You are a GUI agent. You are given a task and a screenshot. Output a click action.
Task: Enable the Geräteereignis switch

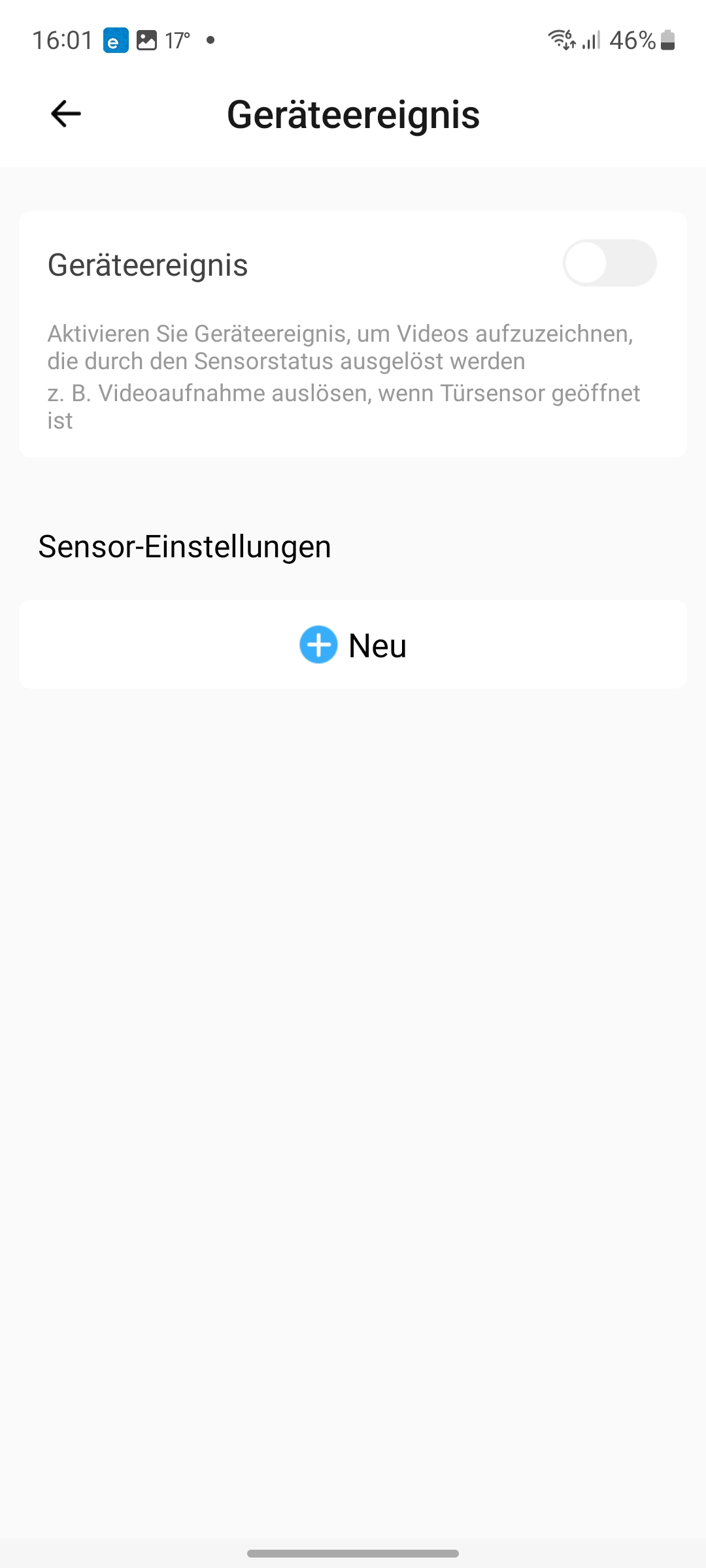pos(609,263)
